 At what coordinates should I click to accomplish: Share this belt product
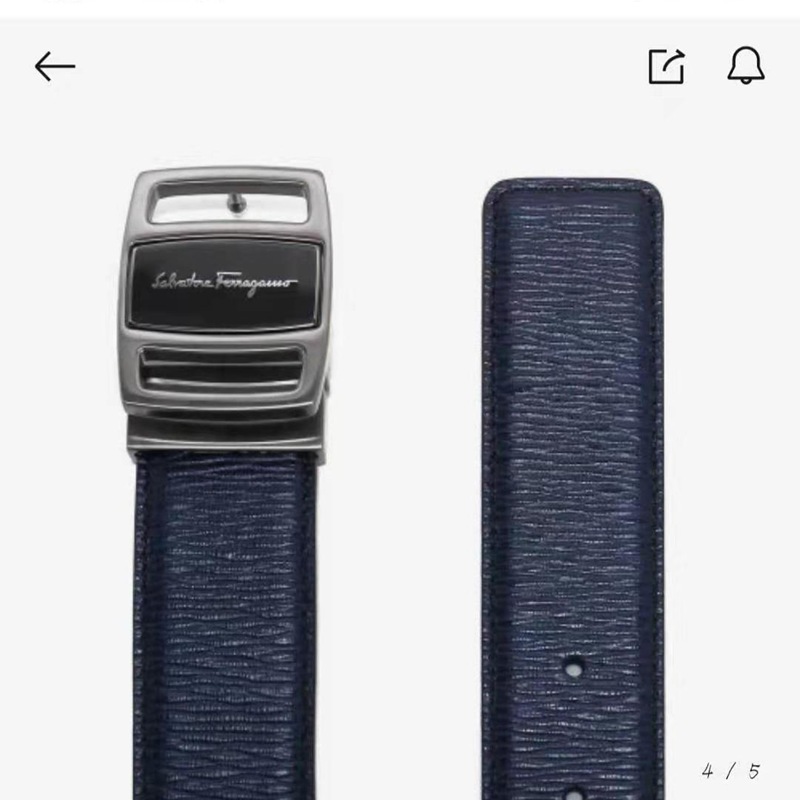[666, 66]
